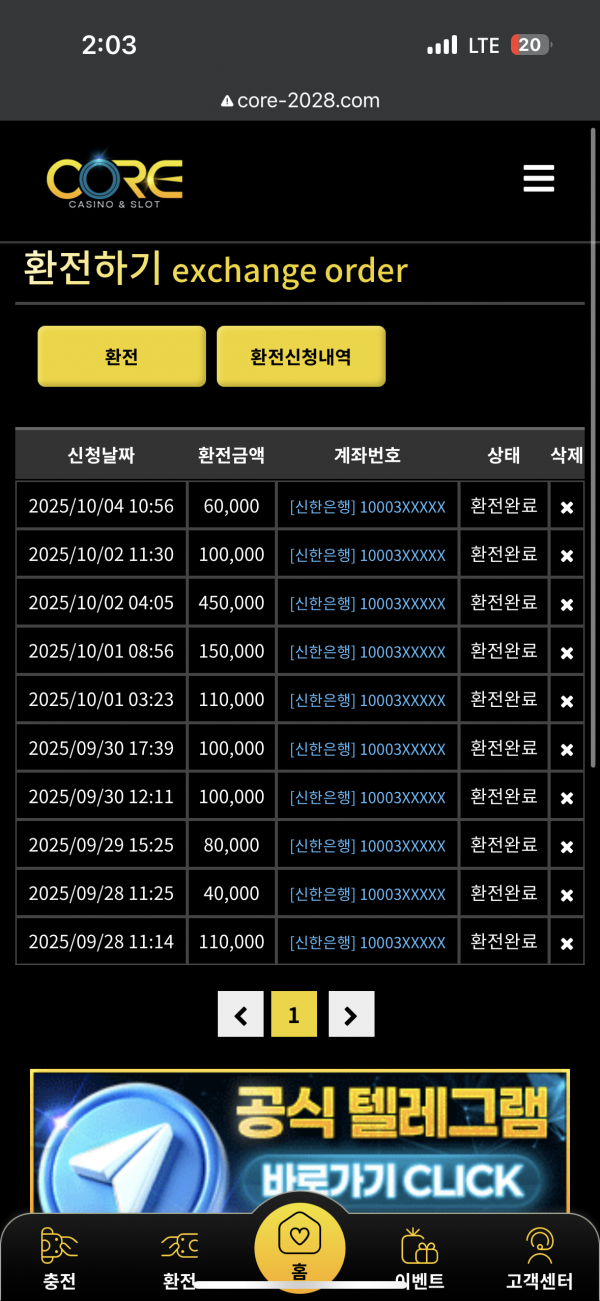Delete the 2025/10/02 11:30 record
Viewport: 600px width, 1301px height.
[x=566, y=556]
